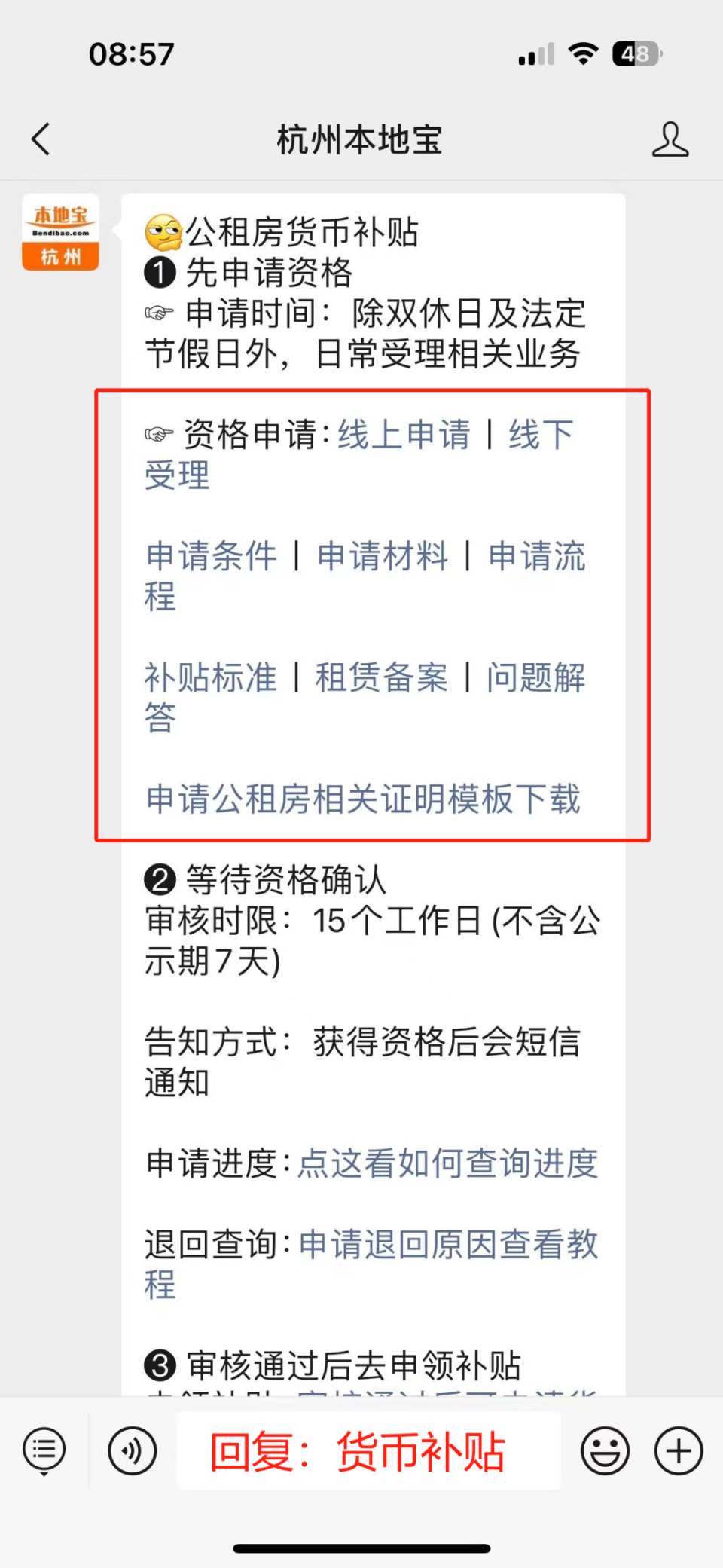
Task: Tap the 回复：货币补贴 message input field
Action: pos(367,1450)
